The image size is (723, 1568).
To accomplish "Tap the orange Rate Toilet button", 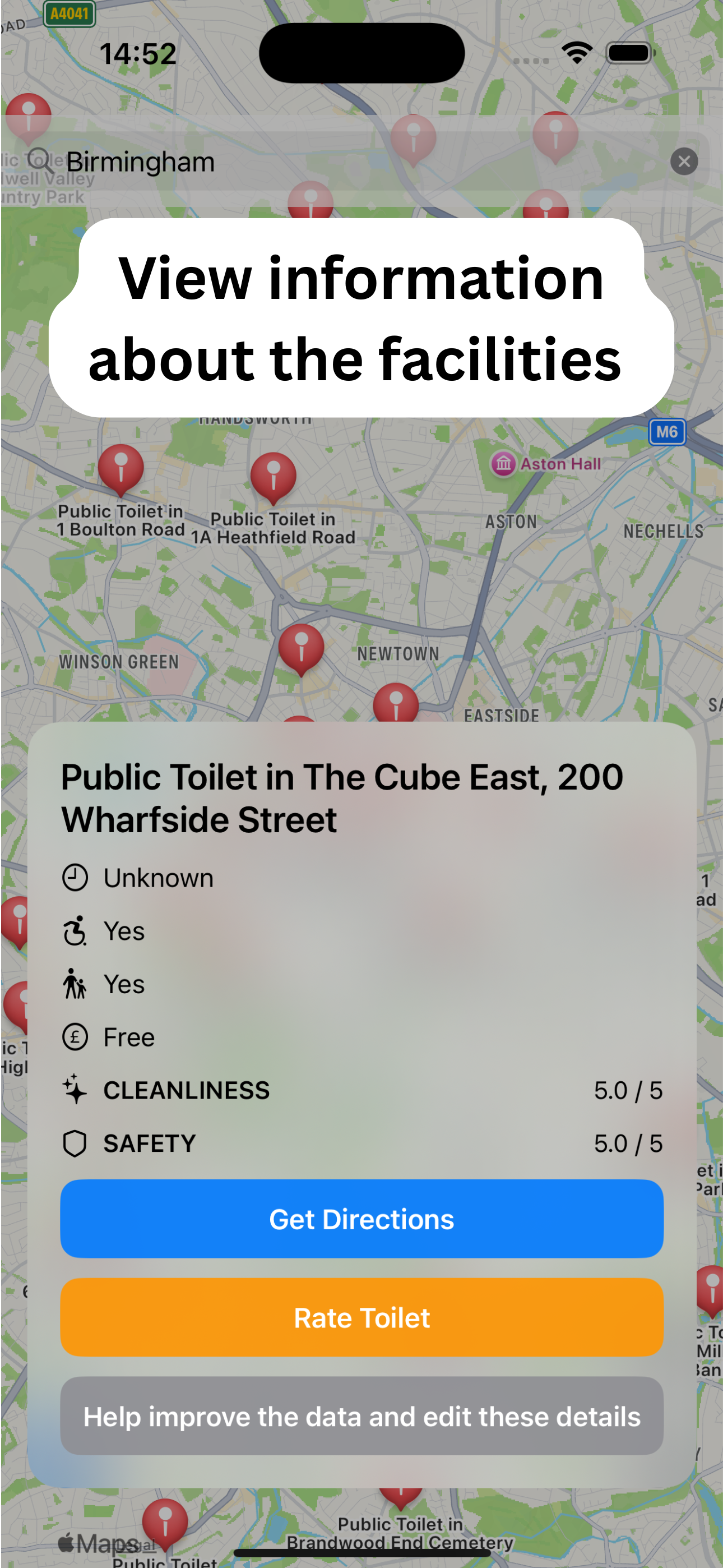I will click(361, 1317).
